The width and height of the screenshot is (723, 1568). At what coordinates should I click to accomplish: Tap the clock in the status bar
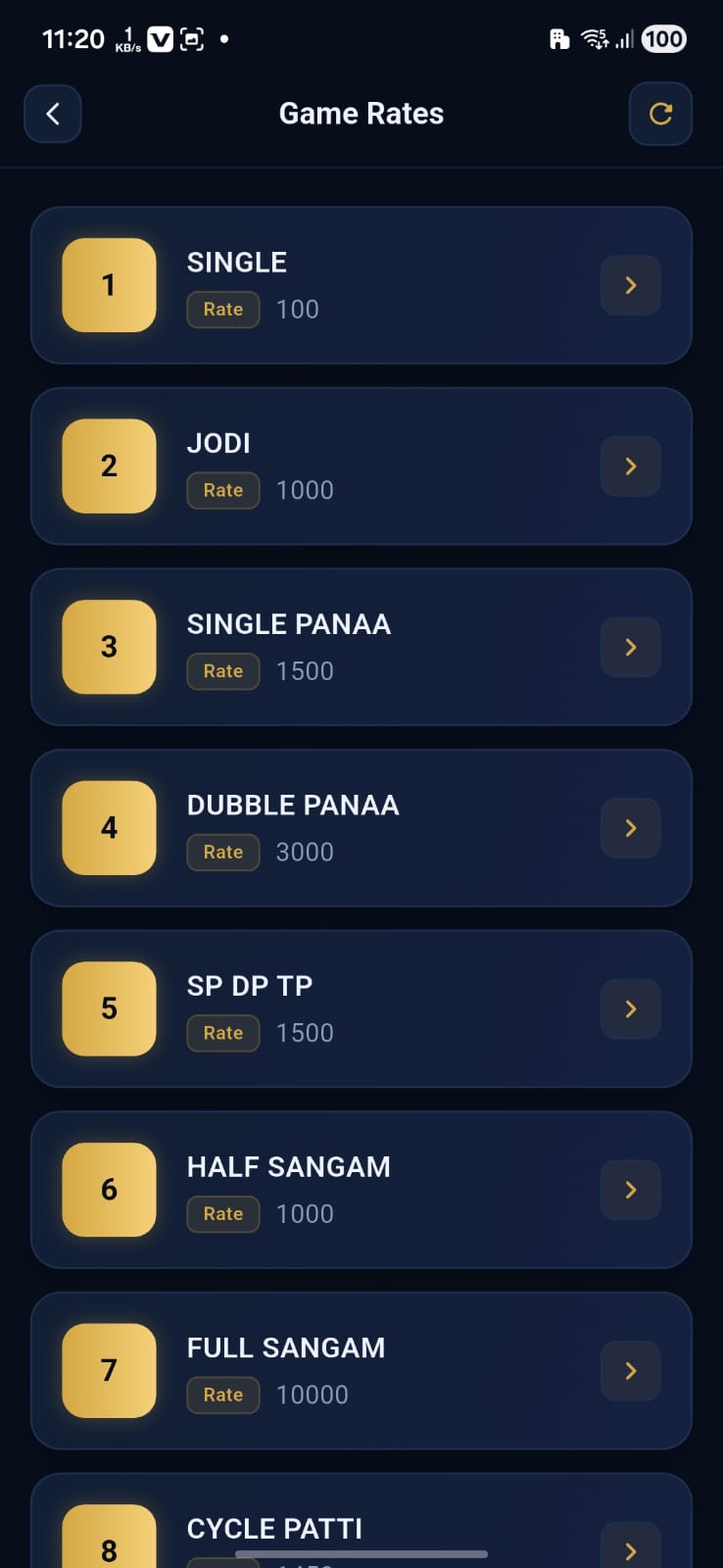73,39
